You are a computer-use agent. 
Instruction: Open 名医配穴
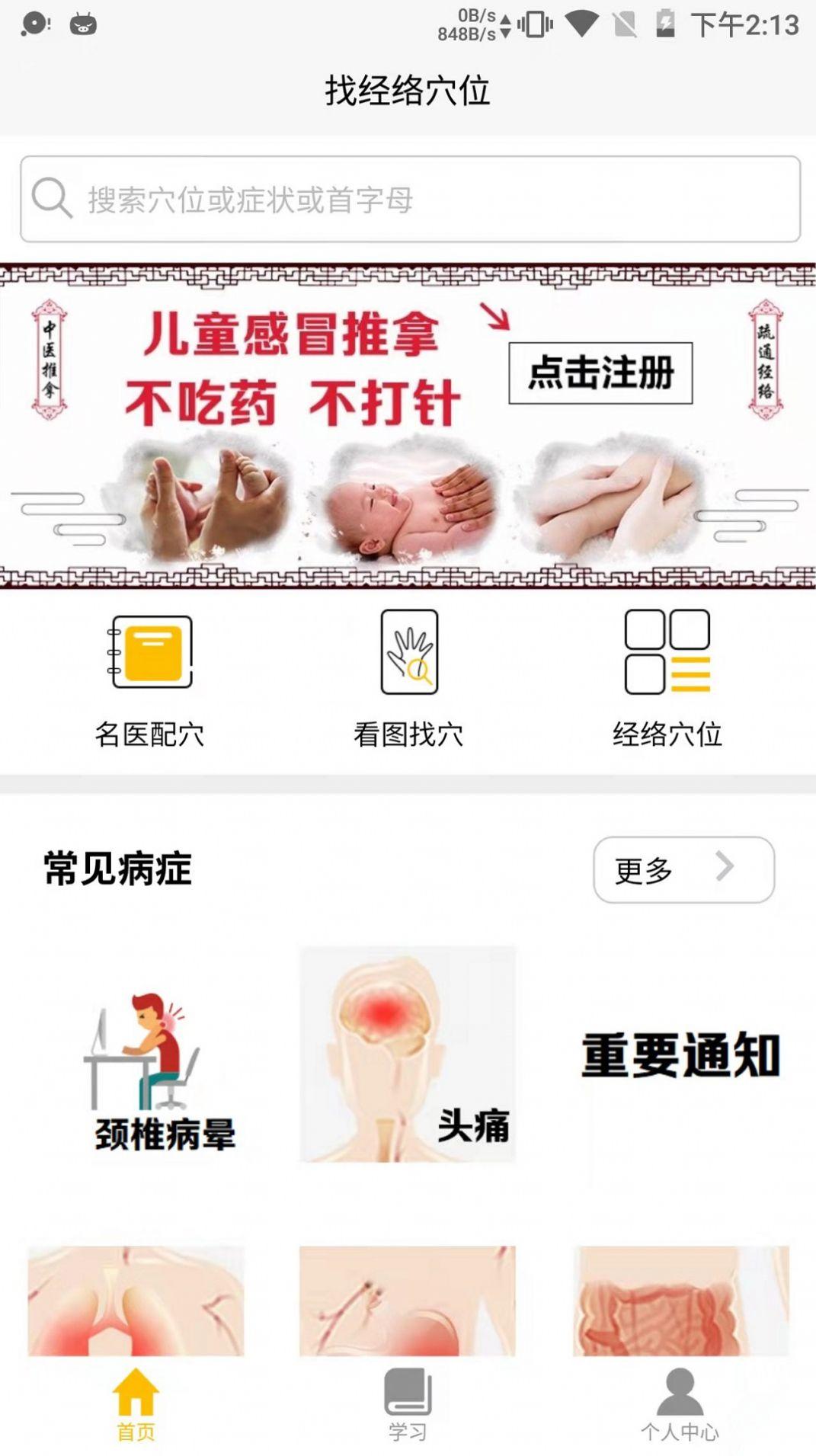tap(149, 679)
